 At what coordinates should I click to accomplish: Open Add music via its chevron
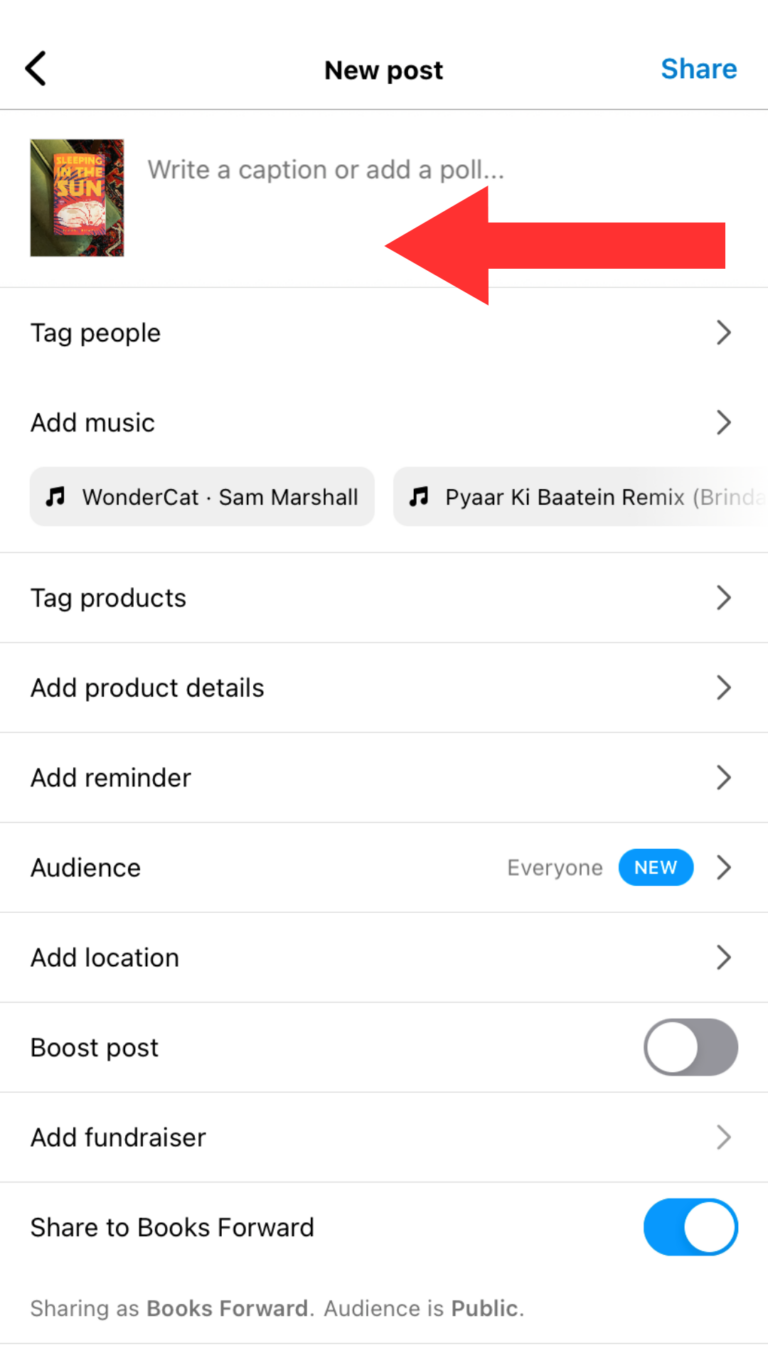pos(724,422)
